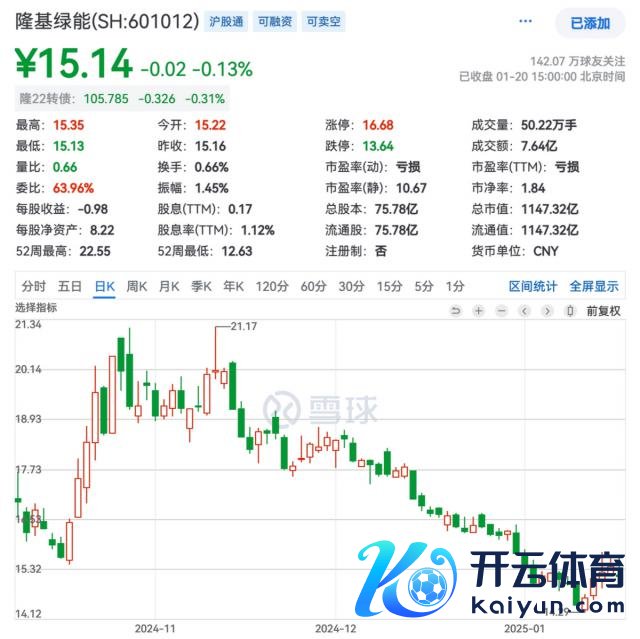Select the 1分 interval tab

(x=455, y=286)
